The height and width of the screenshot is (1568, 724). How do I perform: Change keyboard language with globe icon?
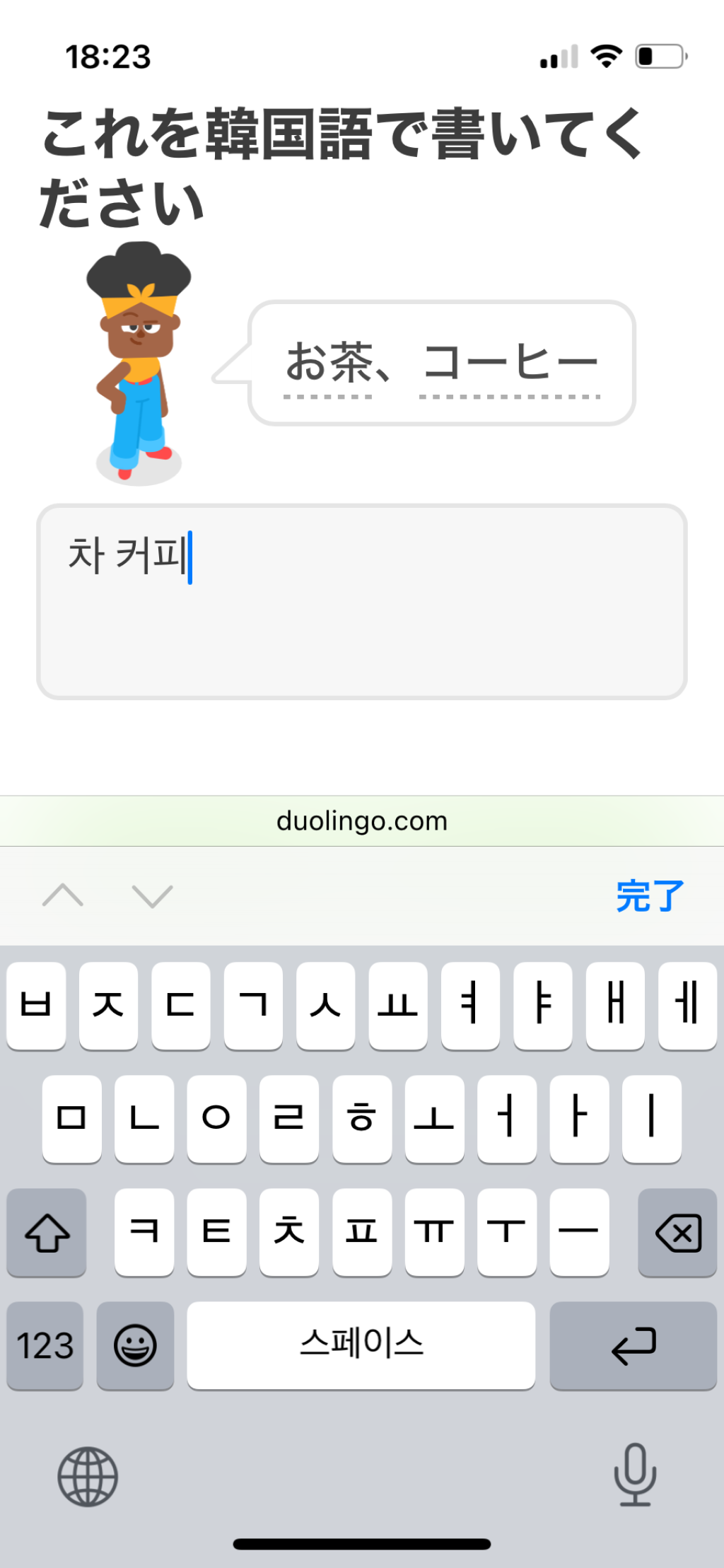88,1476
